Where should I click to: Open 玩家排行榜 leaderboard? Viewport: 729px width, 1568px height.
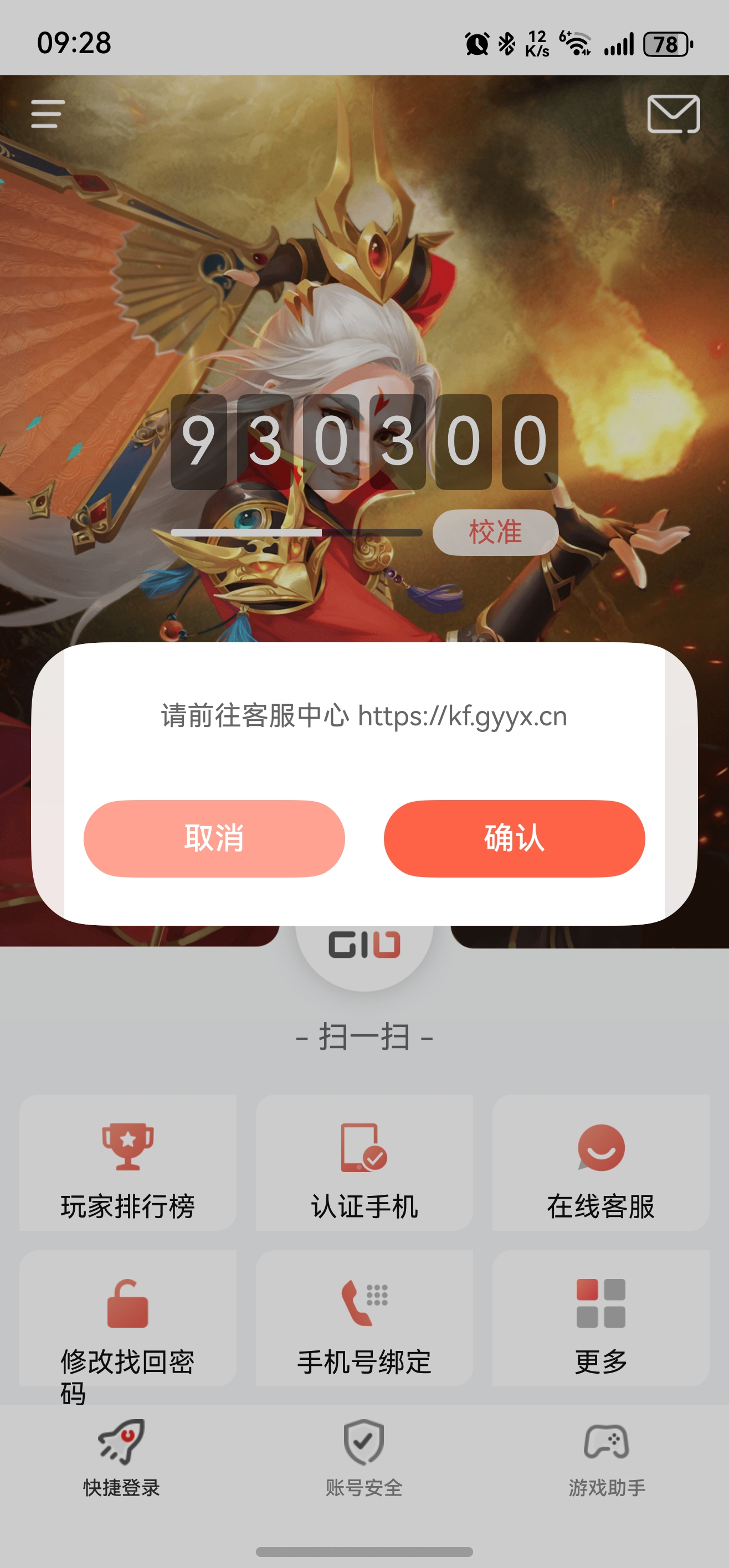coord(128,1163)
